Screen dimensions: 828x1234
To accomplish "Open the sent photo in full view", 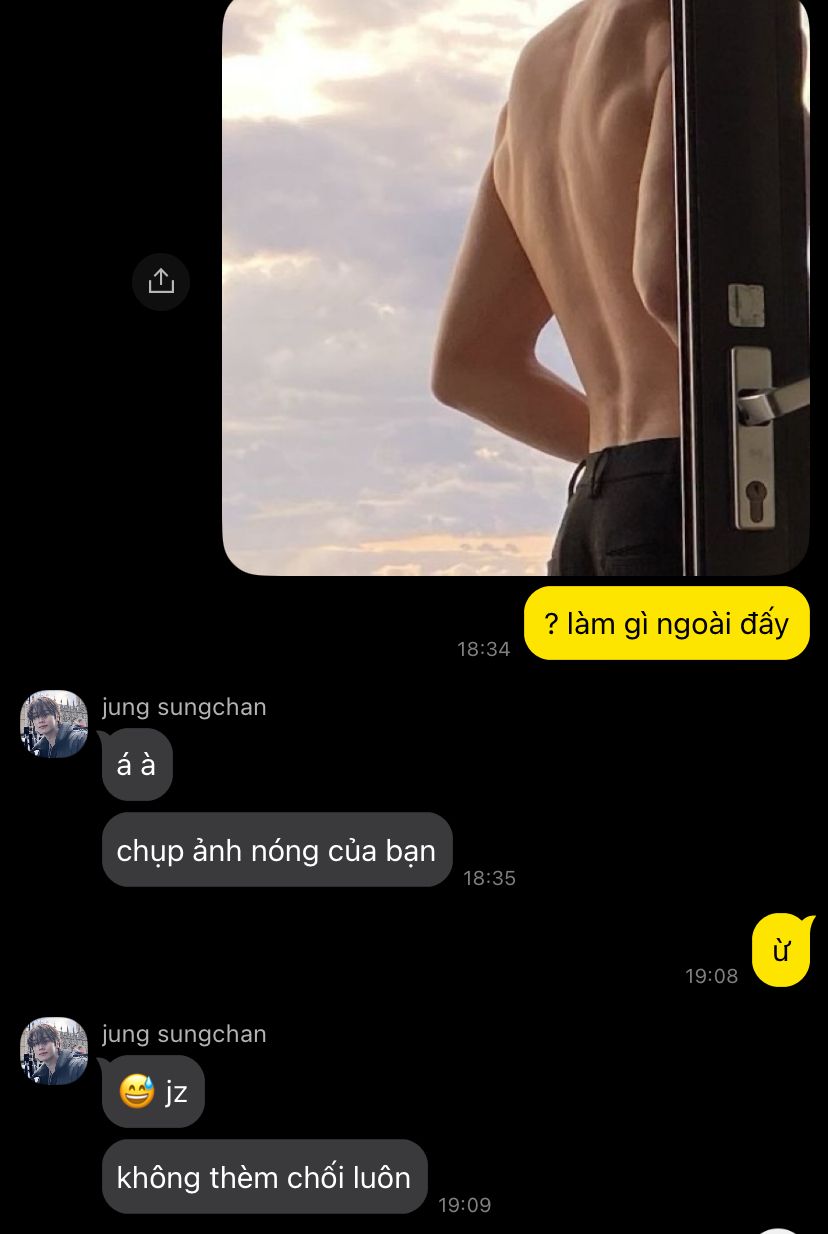I will [x=515, y=288].
